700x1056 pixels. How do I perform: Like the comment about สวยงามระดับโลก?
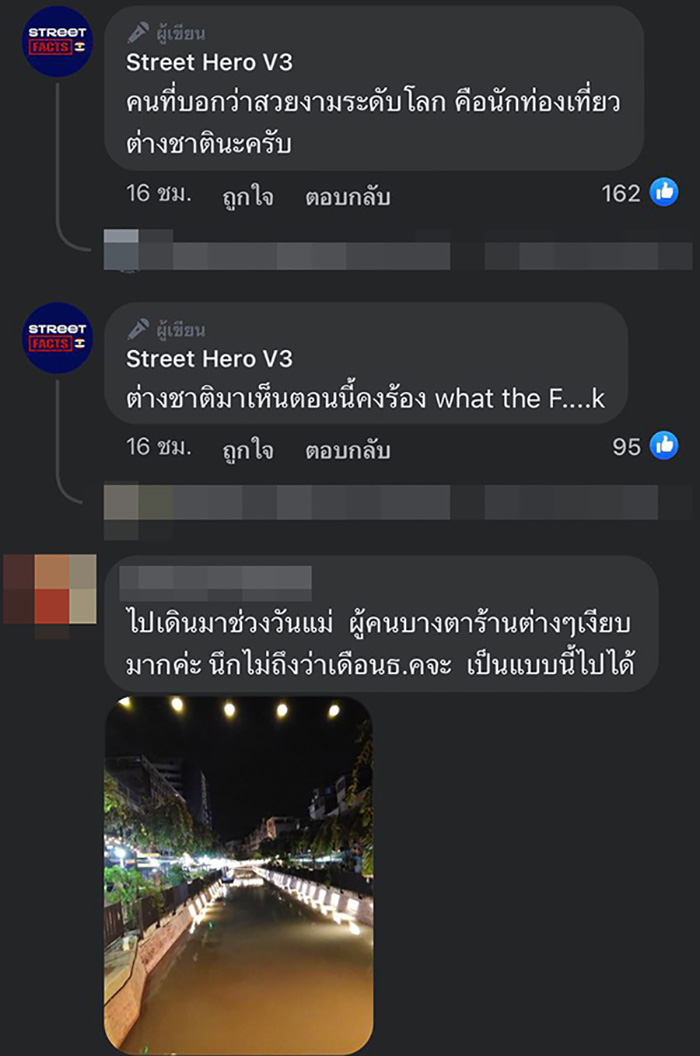tap(248, 197)
